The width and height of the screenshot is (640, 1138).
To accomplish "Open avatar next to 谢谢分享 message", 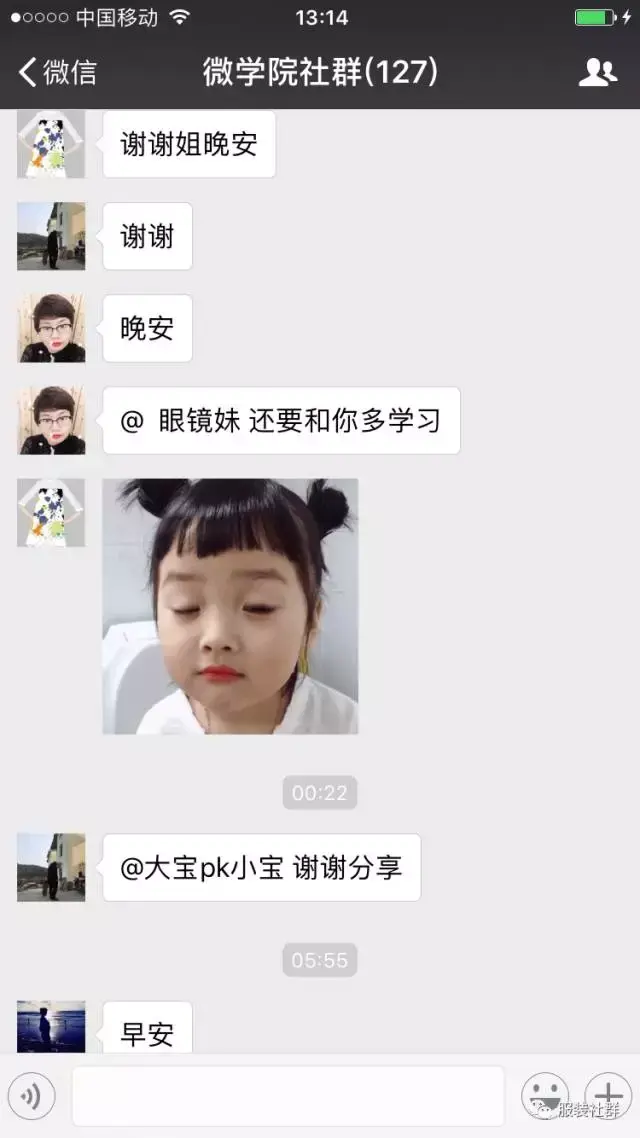I will (x=51, y=867).
